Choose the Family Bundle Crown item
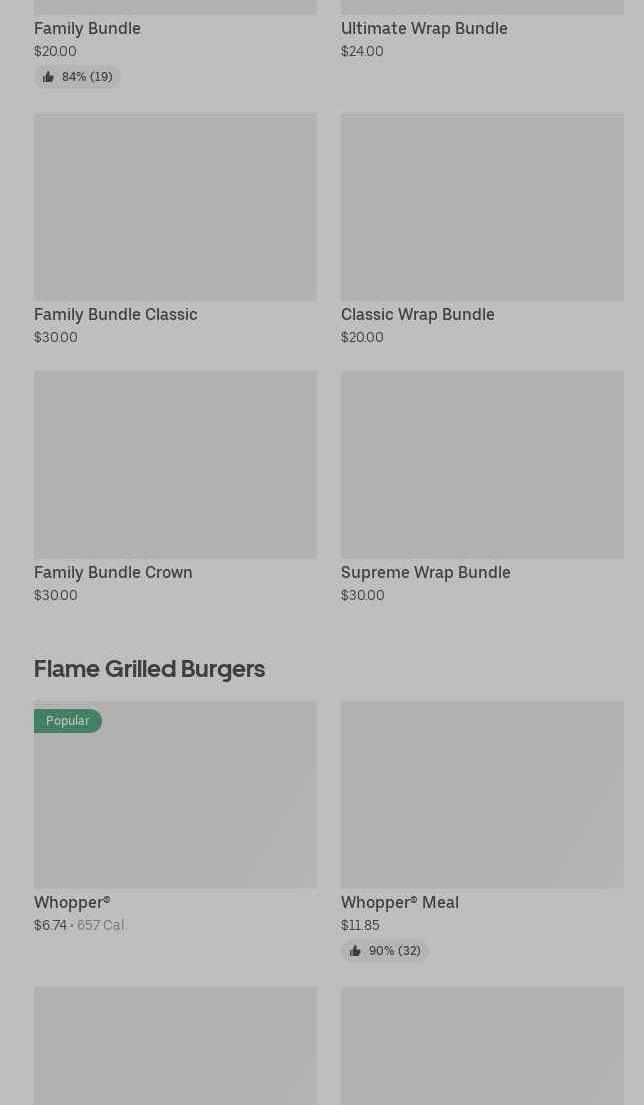Screen dimensions: 644x1105 pyautogui.click(x=175, y=465)
